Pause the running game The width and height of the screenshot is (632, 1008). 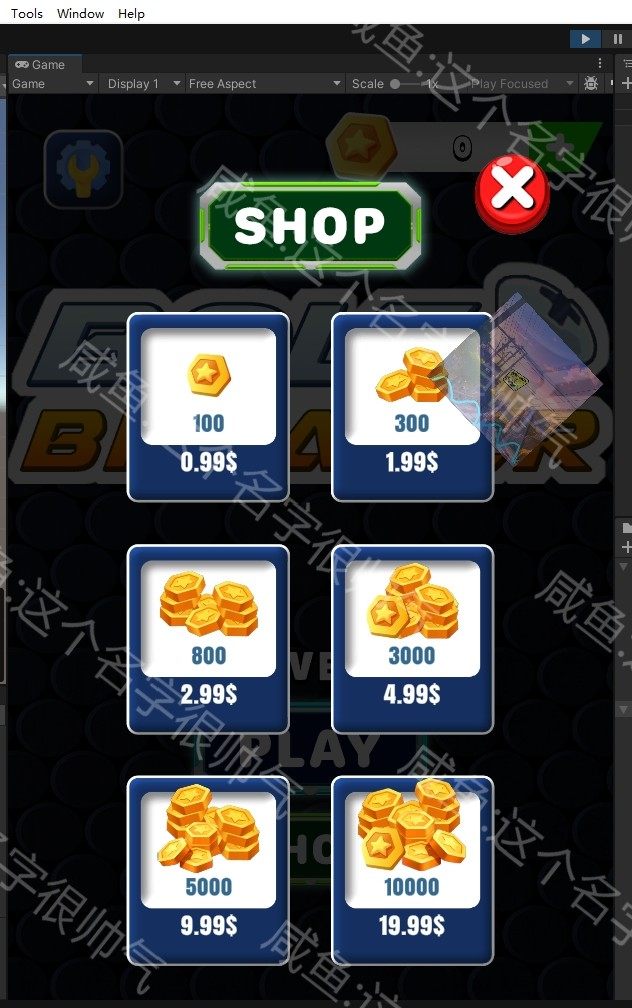[x=617, y=39]
